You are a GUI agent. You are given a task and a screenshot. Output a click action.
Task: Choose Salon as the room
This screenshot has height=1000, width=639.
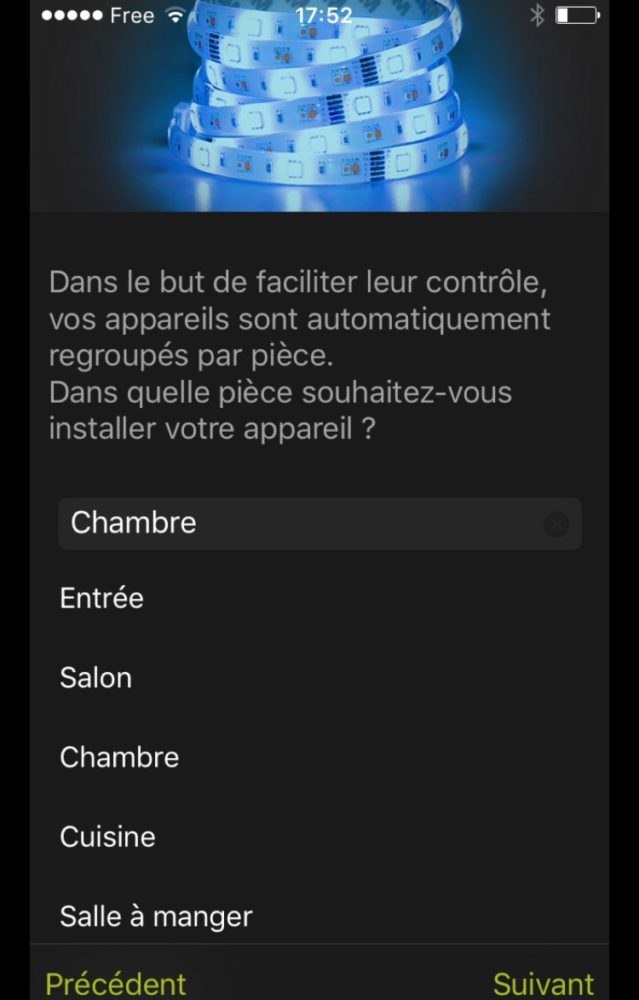(96, 677)
